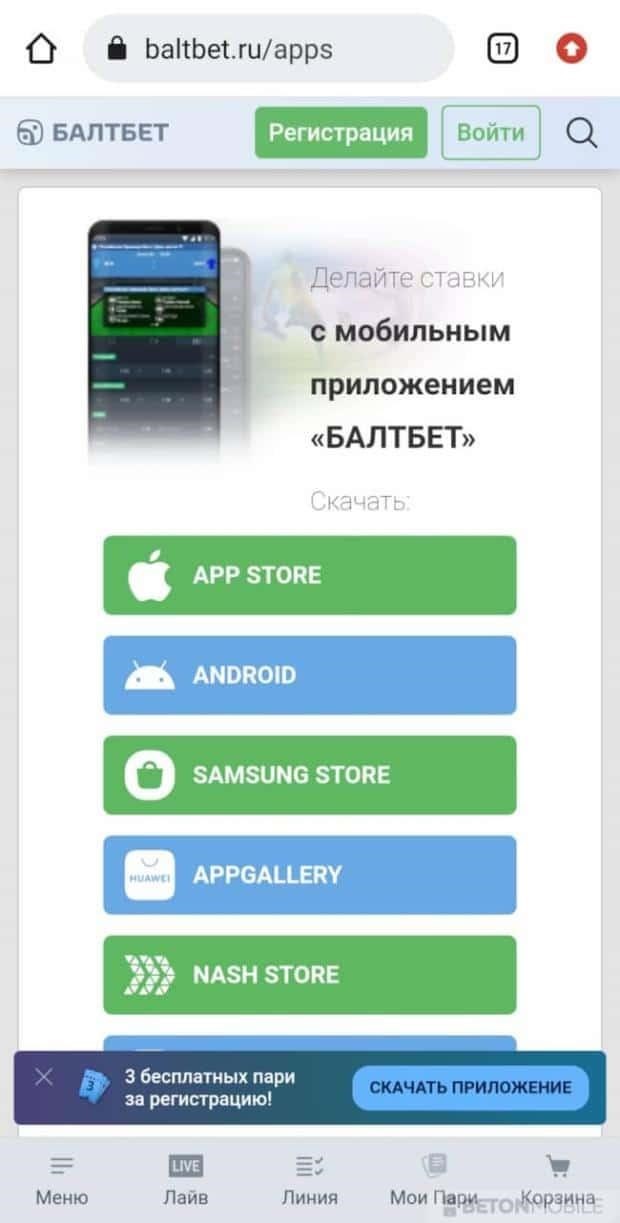620x1223 pixels.
Task: Go to БАЛТБЕТ home via logo
Action: [93, 133]
